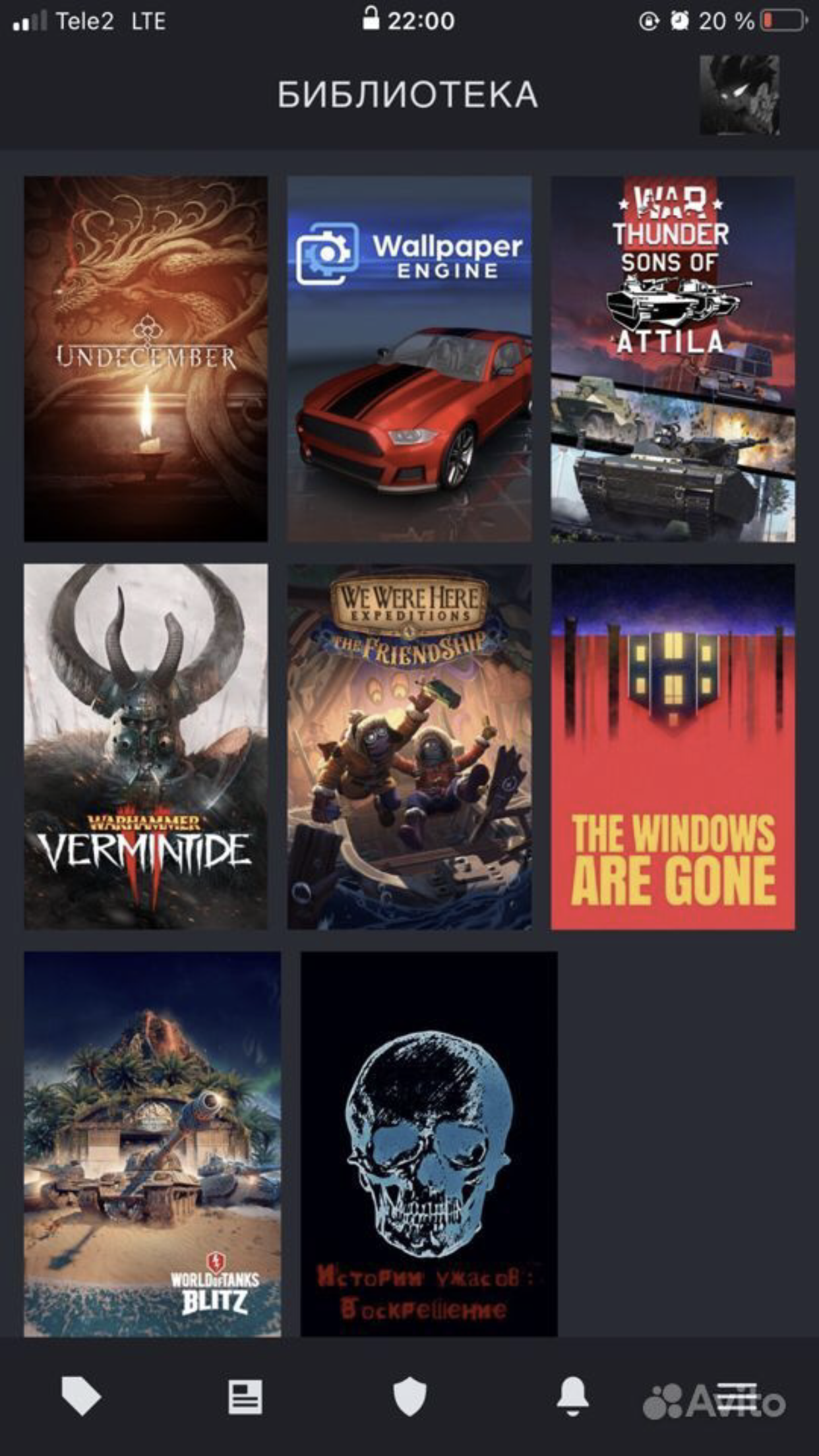Open the Steam Guard shield tab
Screen dimensions: 819x1456
click(x=409, y=1397)
